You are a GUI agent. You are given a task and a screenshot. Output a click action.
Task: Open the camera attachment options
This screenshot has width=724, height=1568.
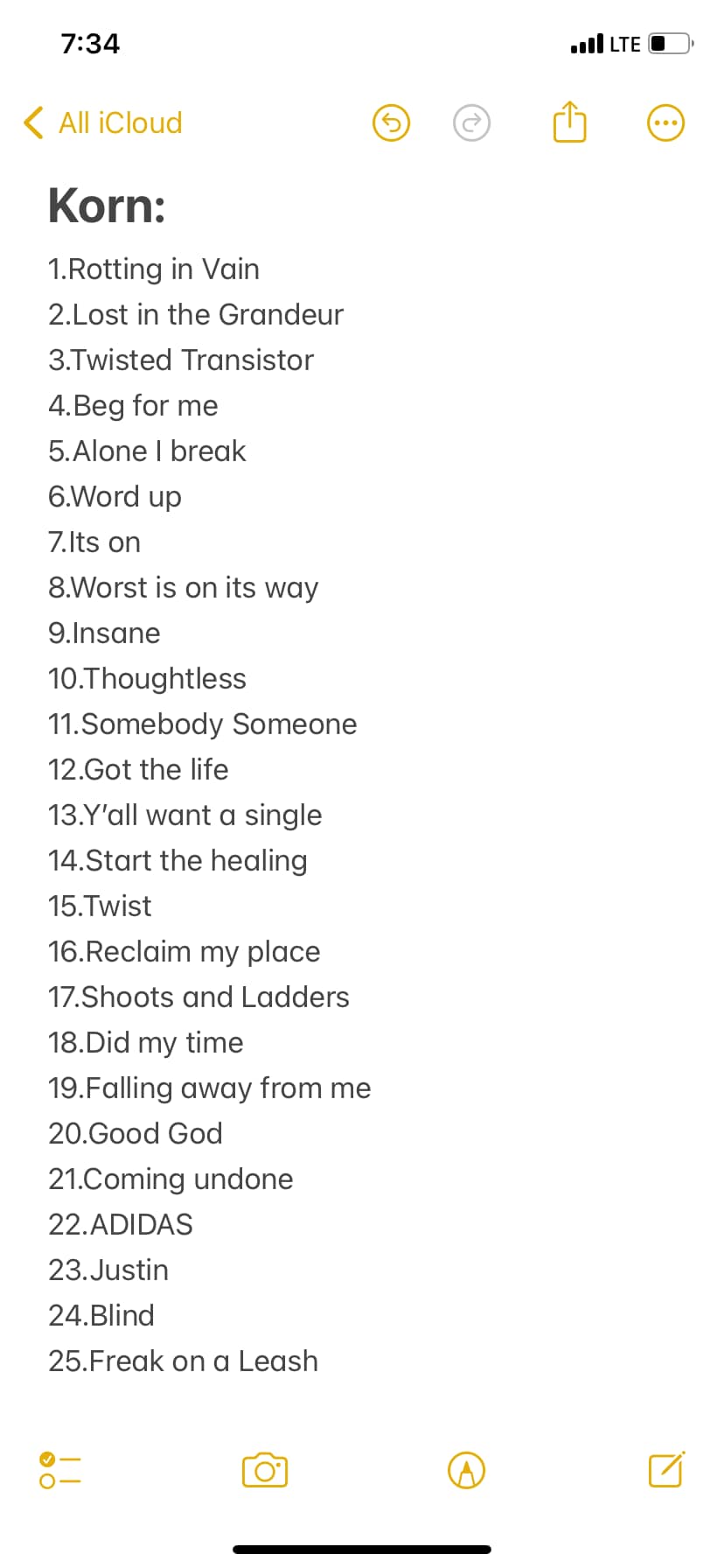[x=265, y=1470]
